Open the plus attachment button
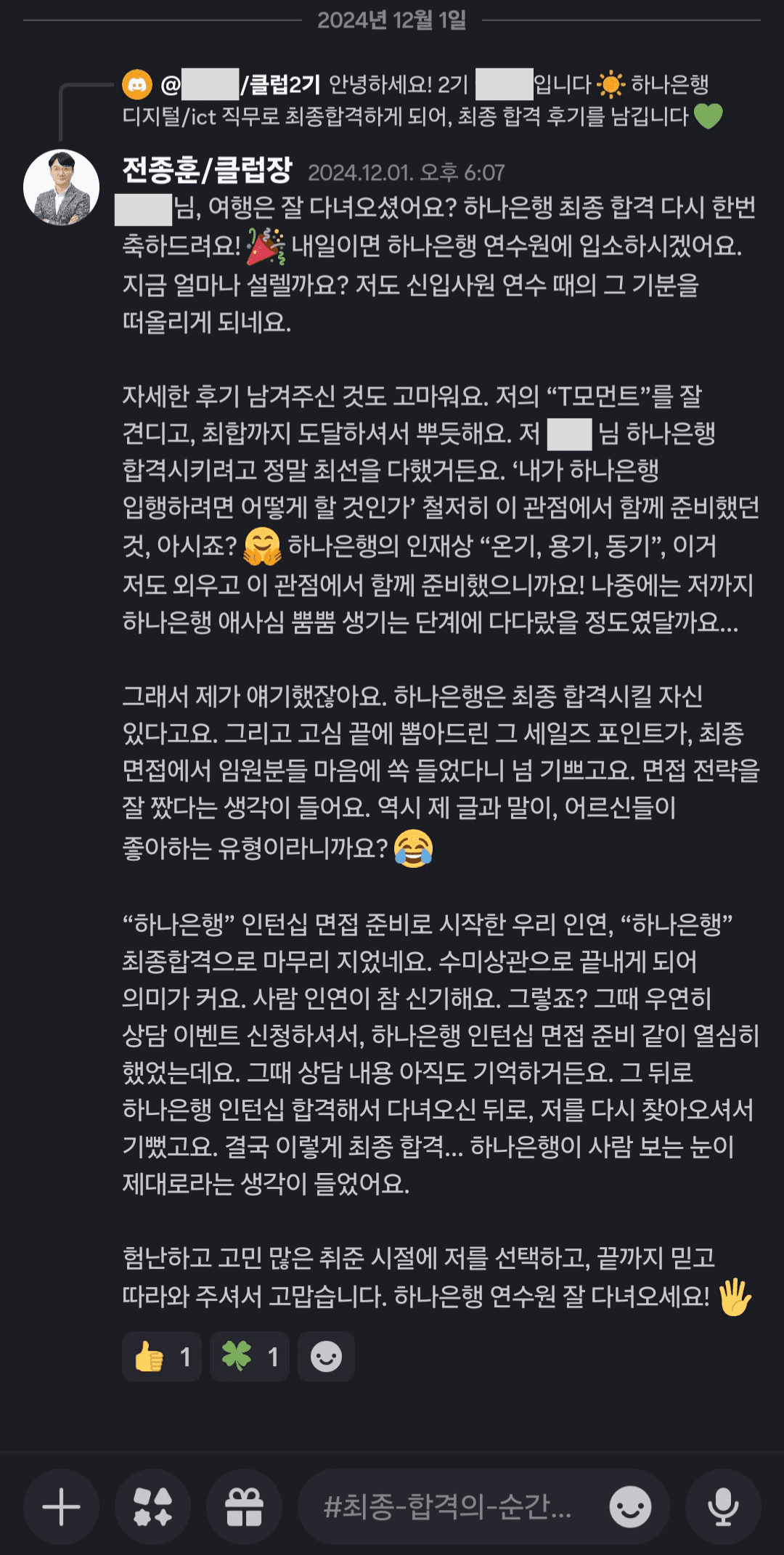Viewport: 784px width, 1555px height. 61,1507
